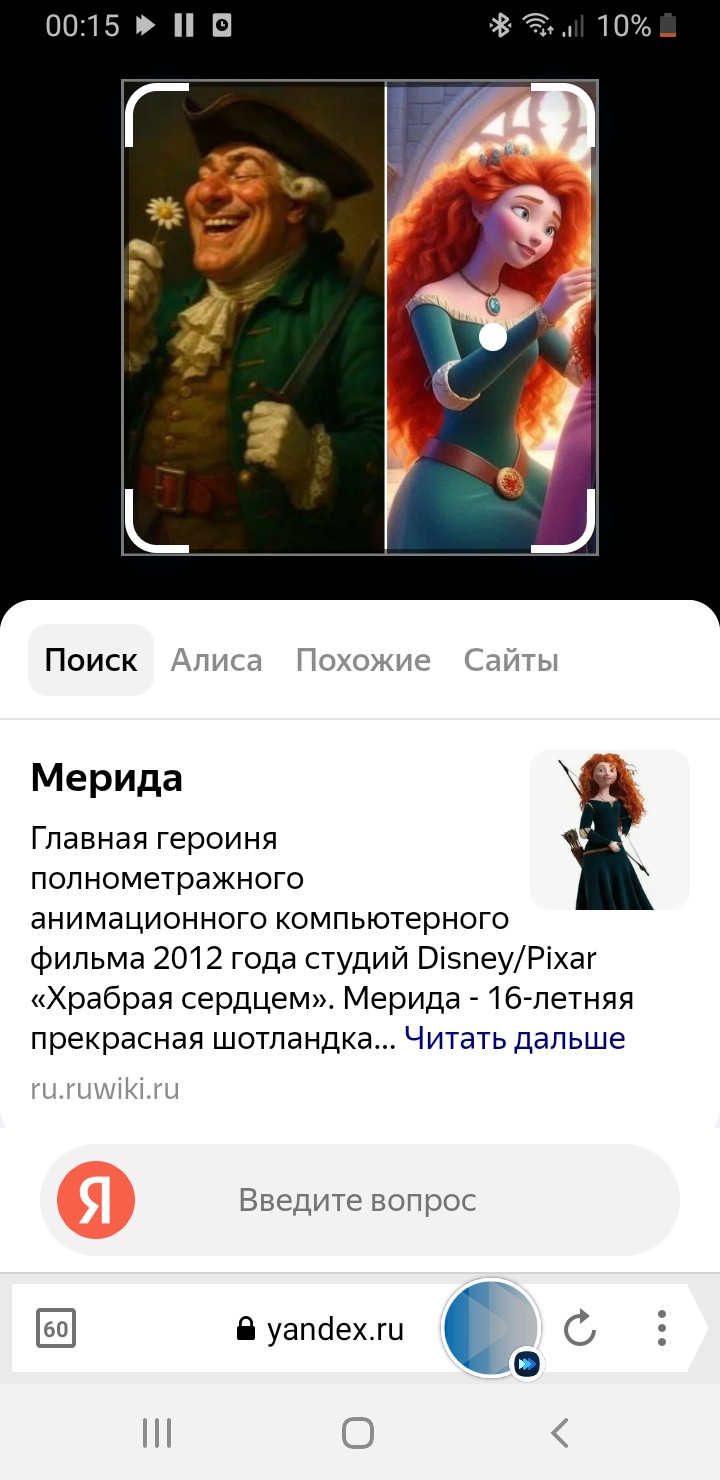
Task: Select the Поиск tab
Action: 91,660
